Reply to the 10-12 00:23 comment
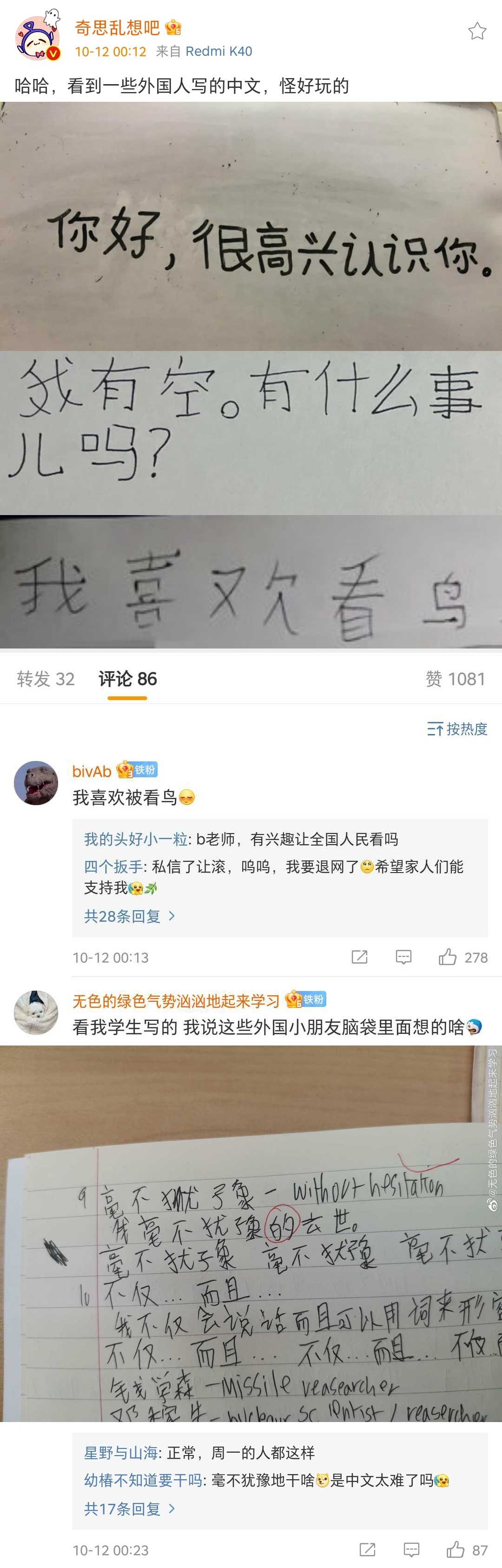 (x=411, y=1550)
